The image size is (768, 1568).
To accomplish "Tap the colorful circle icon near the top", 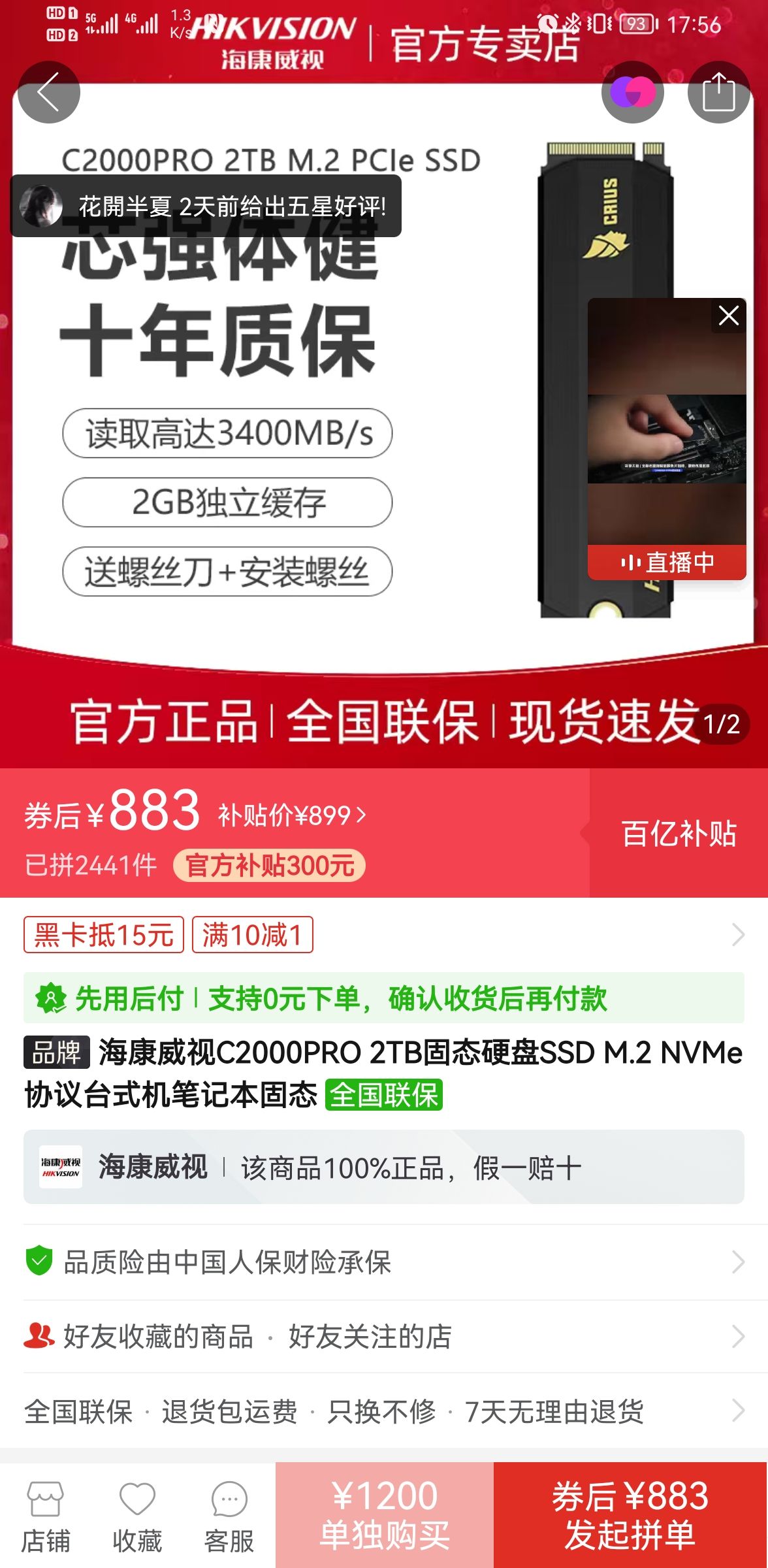I will (x=631, y=92).
